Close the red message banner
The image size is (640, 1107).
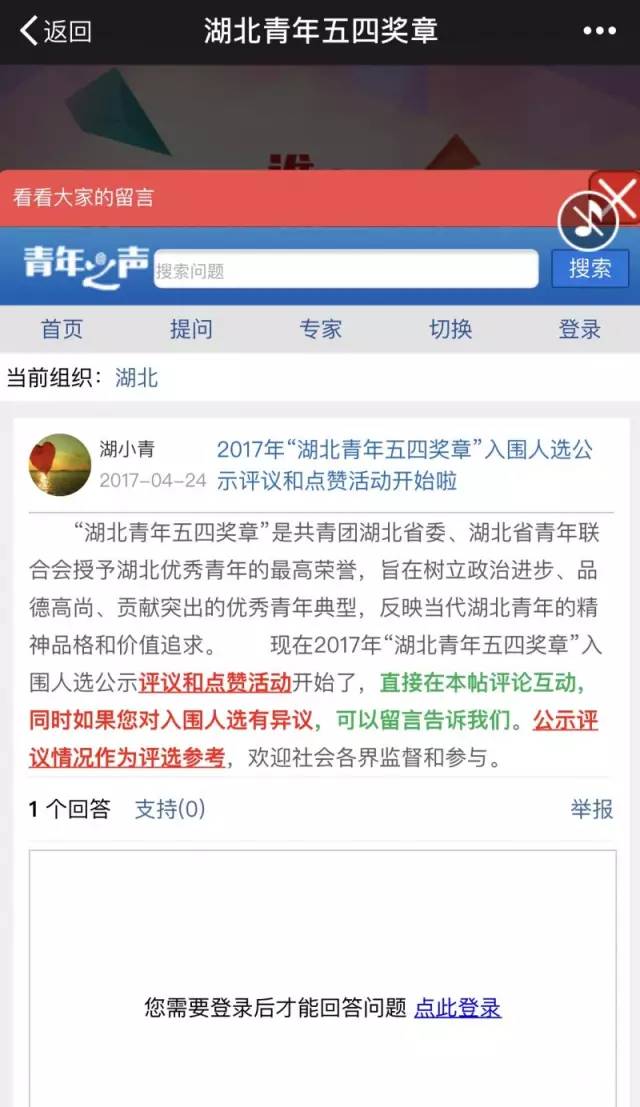click(618, 194)
